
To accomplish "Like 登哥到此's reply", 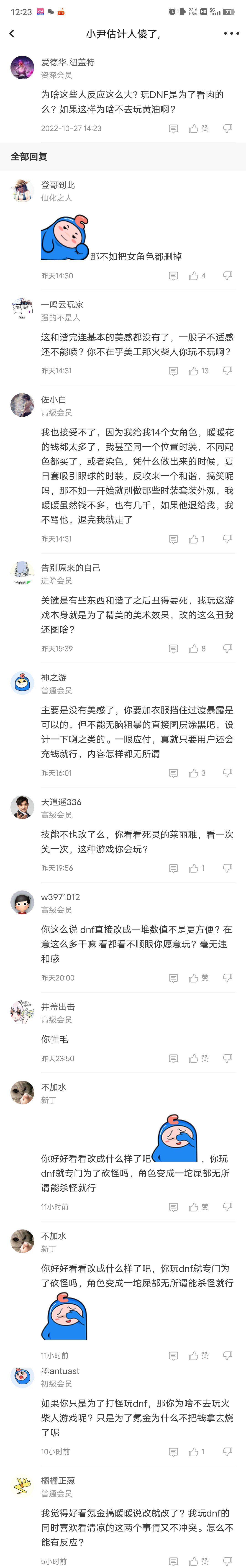I will pyautogui.click(x=194, y=276).
